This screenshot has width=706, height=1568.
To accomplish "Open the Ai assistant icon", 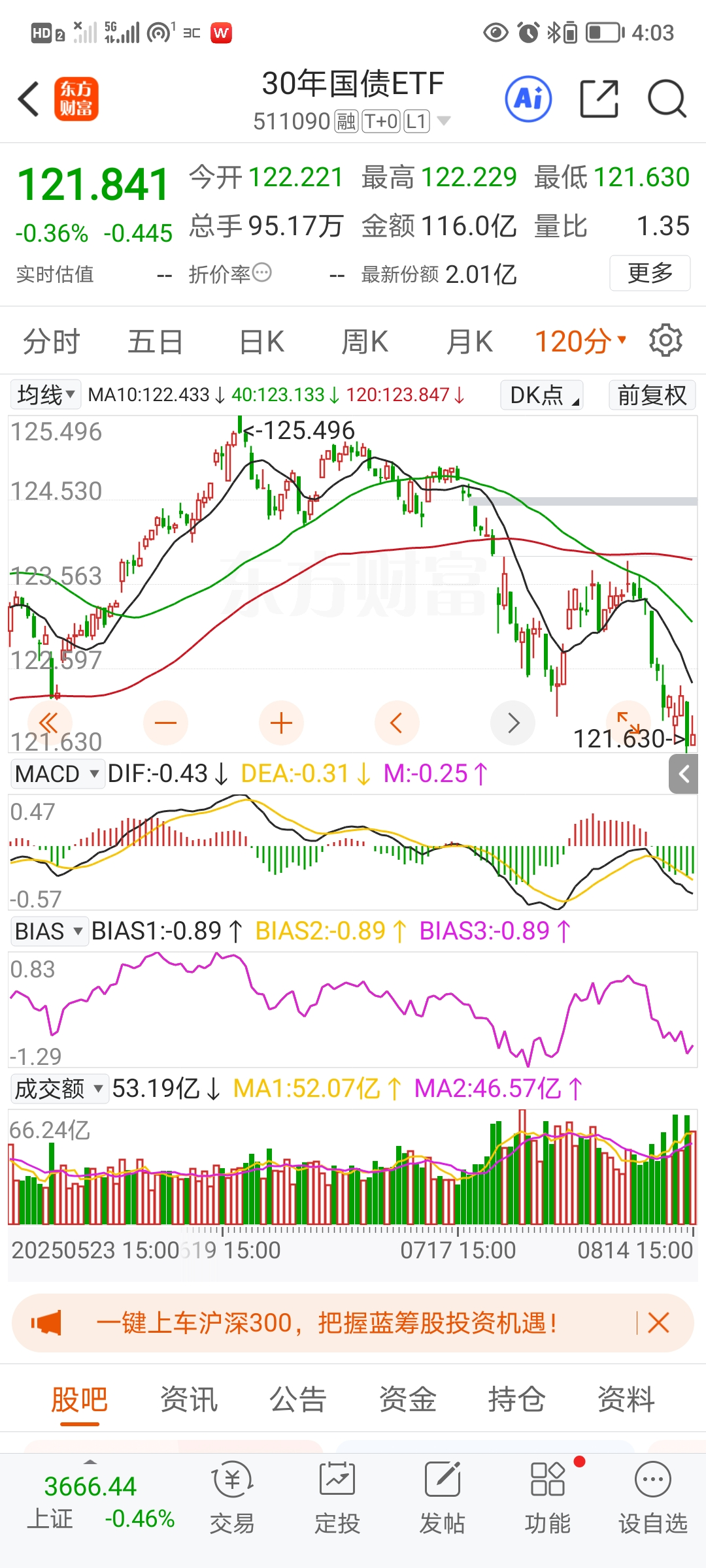I will point(528,99).
